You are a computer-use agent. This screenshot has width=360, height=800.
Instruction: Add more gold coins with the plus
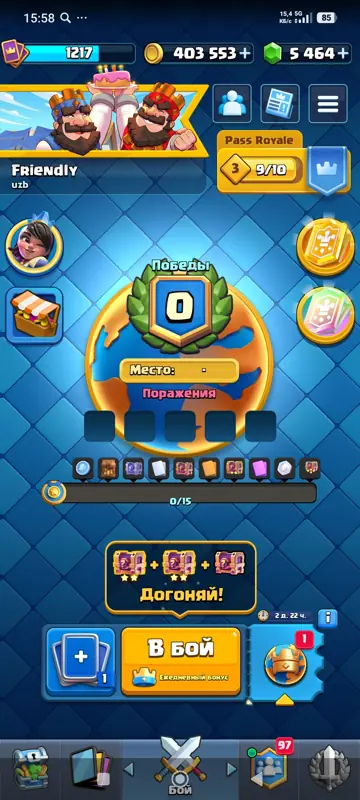pos(246,53)
